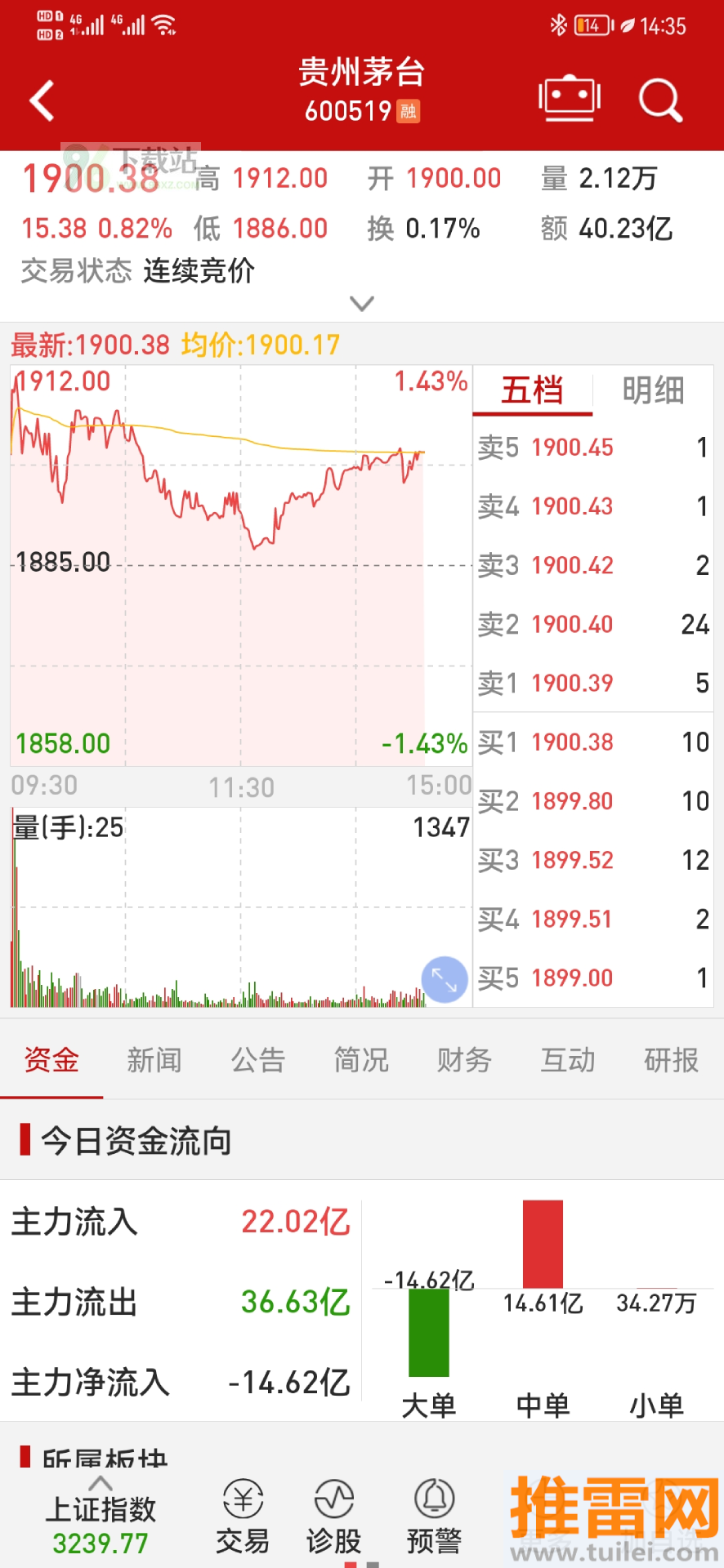724x1568 pixels.
Task: Switch to the 互动 tab
Action: 568,1060
